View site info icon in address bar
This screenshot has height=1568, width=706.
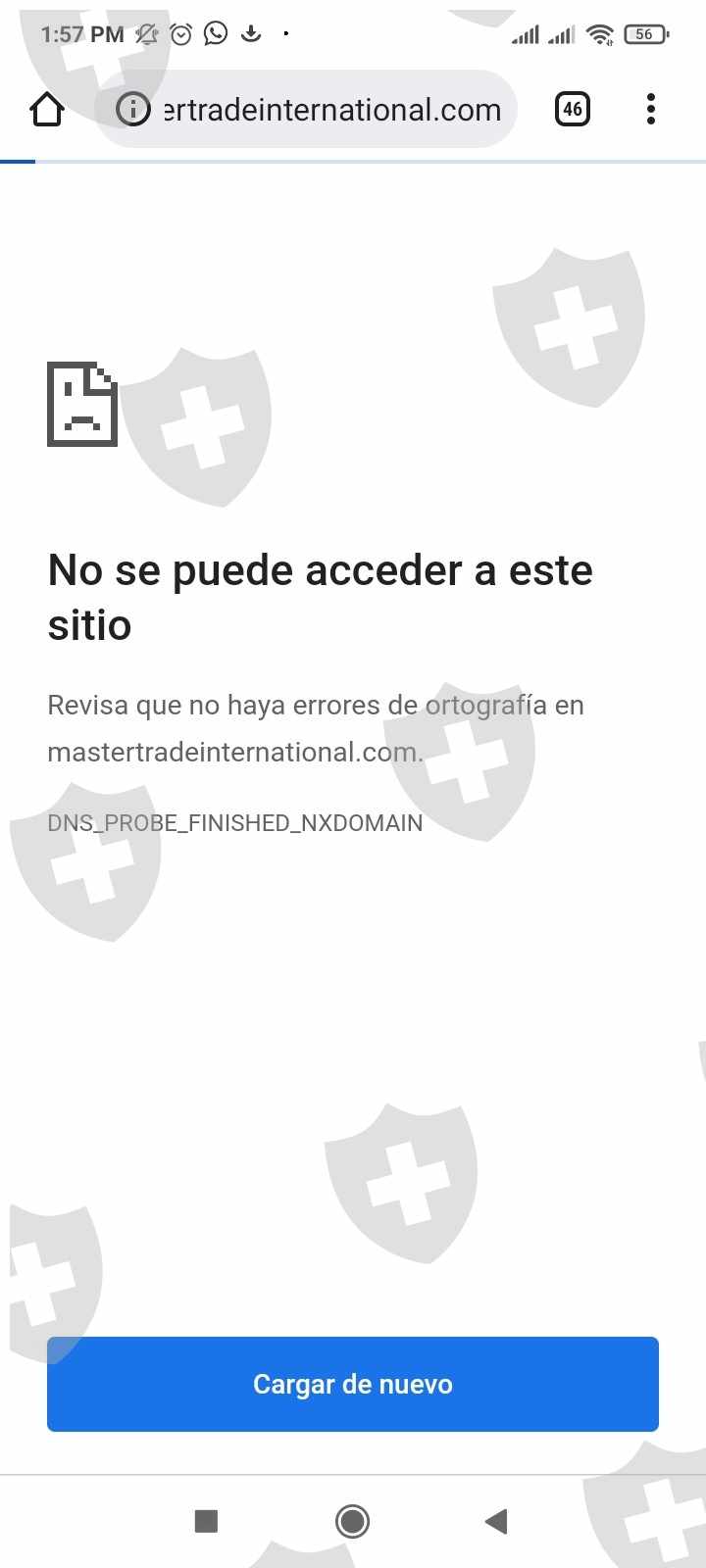pos(133,109)
